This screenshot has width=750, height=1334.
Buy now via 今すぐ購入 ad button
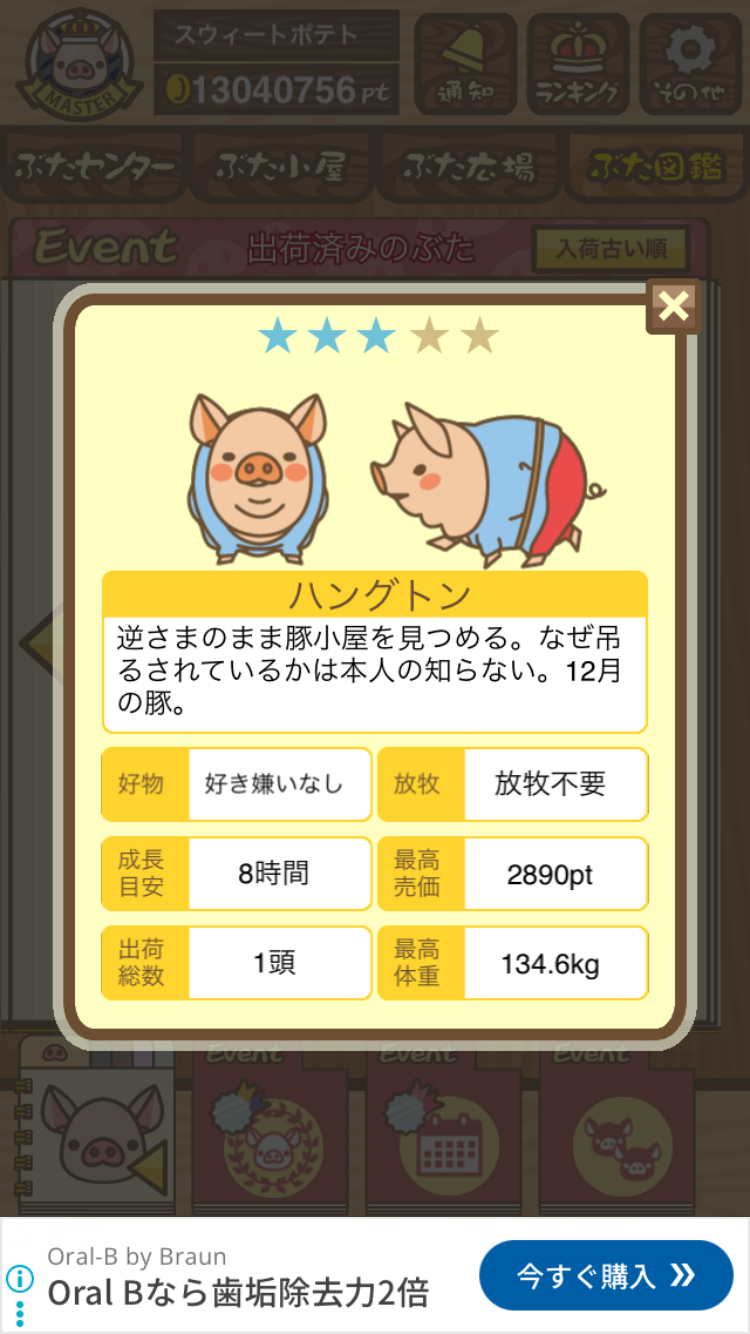pos(606,1275)
